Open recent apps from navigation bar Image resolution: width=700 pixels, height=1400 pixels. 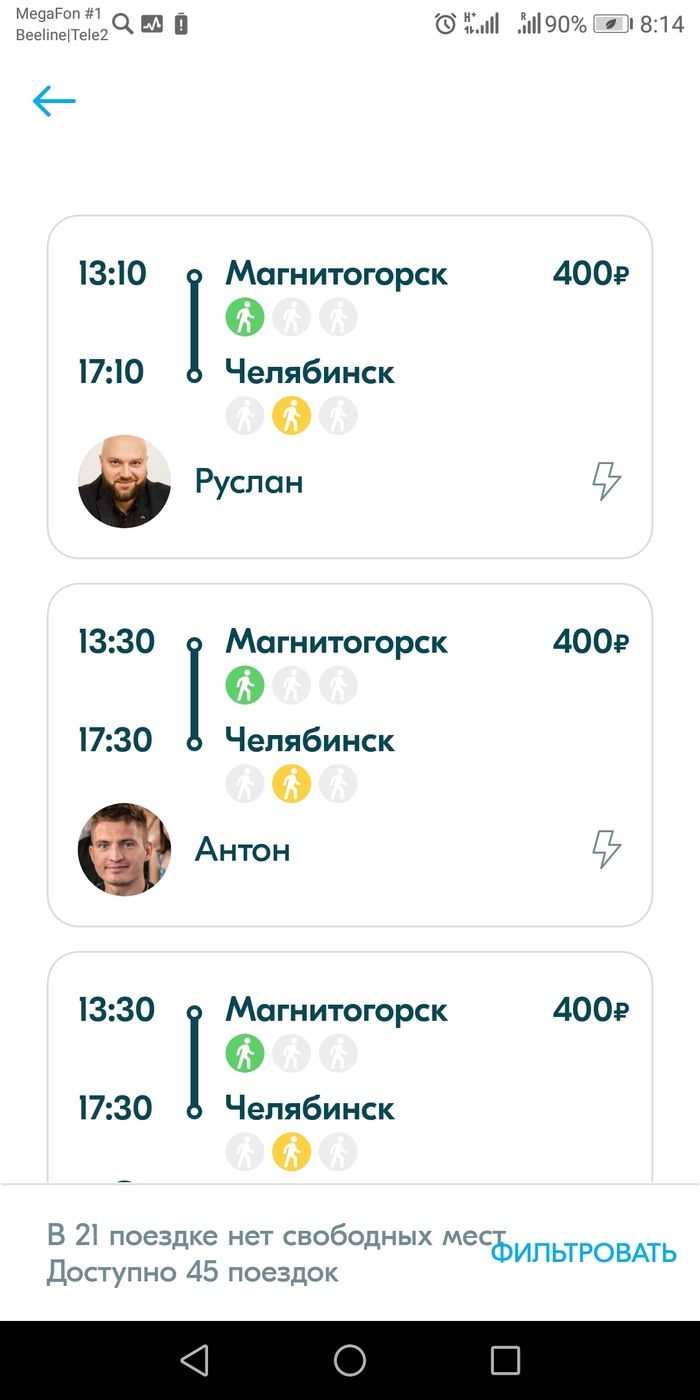[505, 1360]
